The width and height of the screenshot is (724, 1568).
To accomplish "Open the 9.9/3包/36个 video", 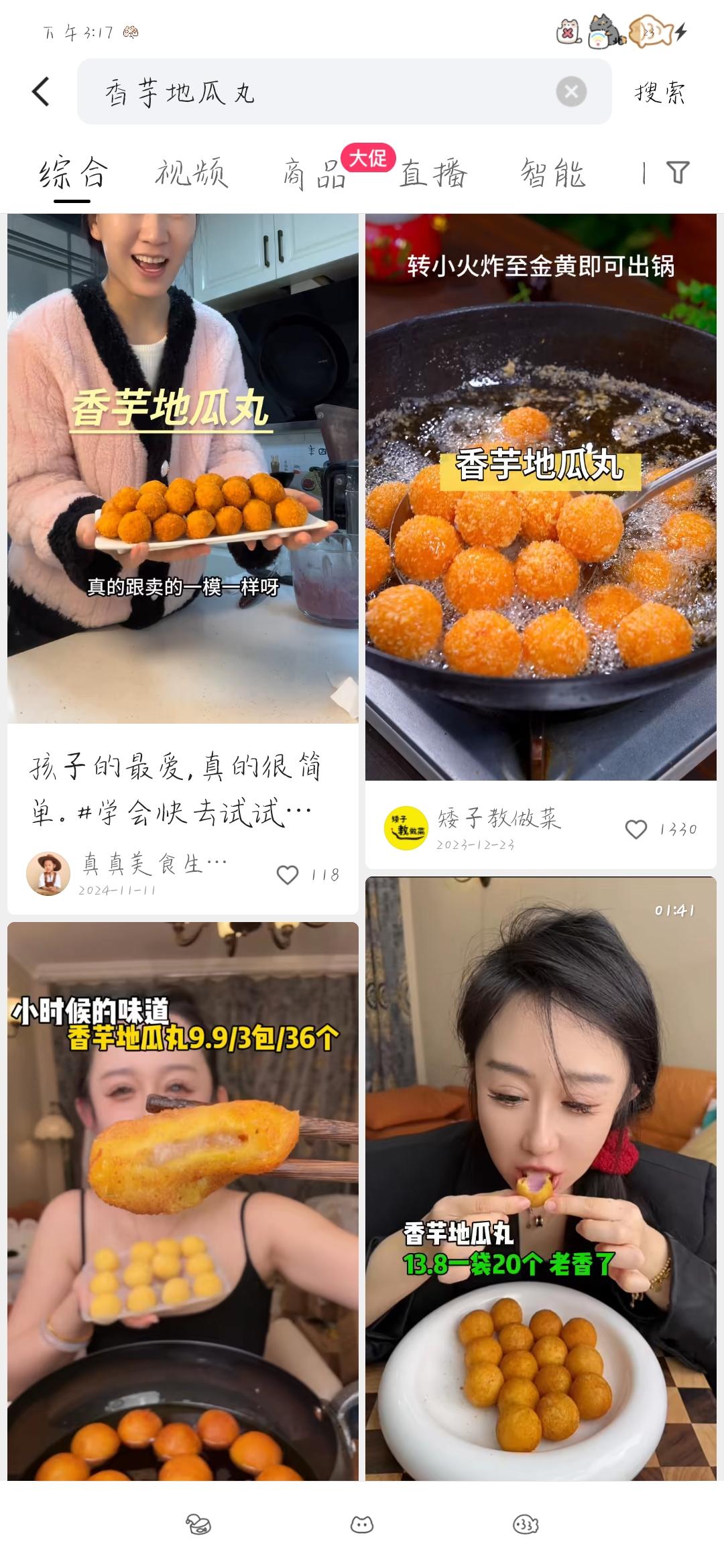I will click(x=182, y=1201).
